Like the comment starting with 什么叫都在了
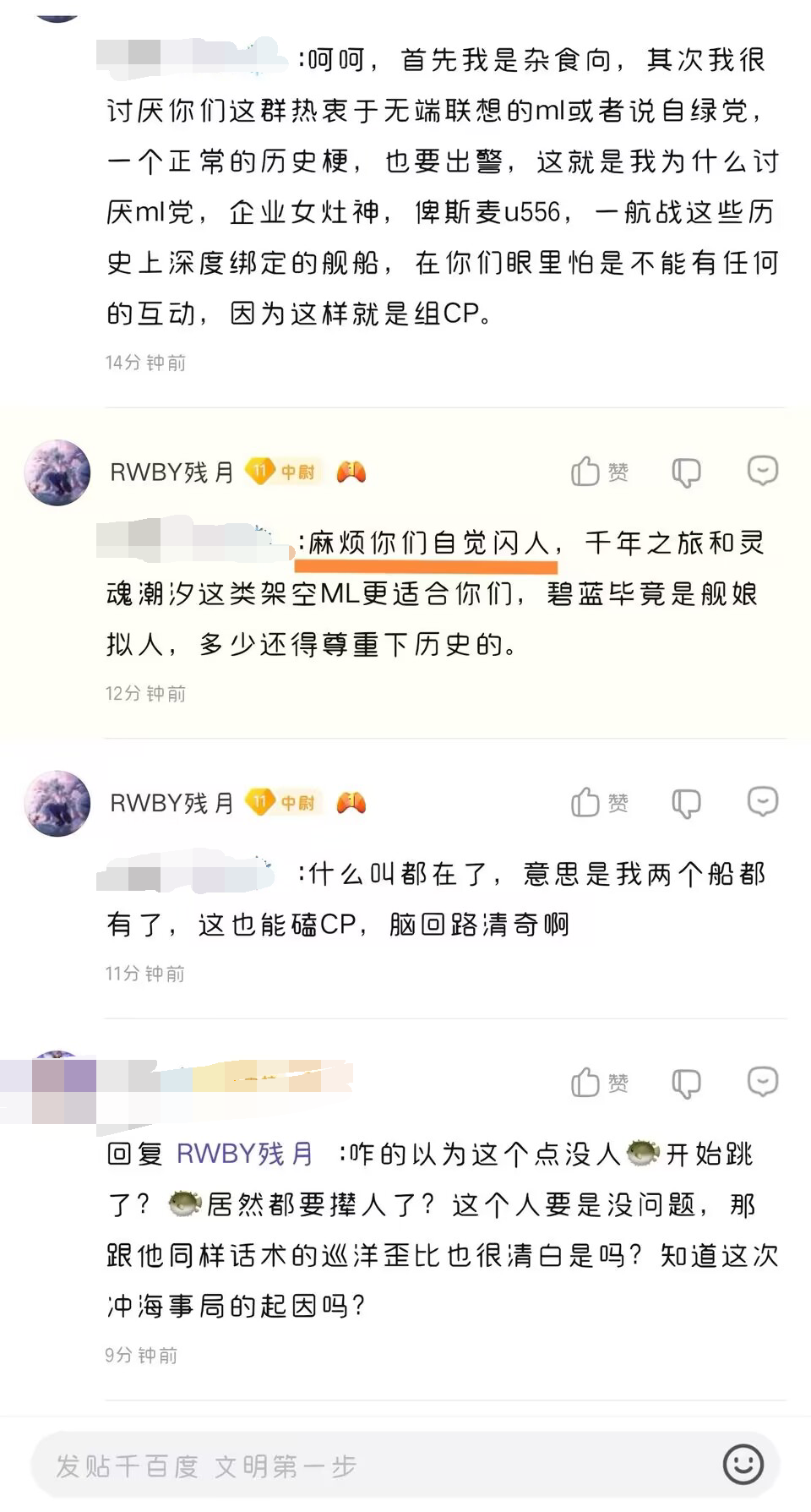This screenshot has width=811, height=1512. click(598, 802)
